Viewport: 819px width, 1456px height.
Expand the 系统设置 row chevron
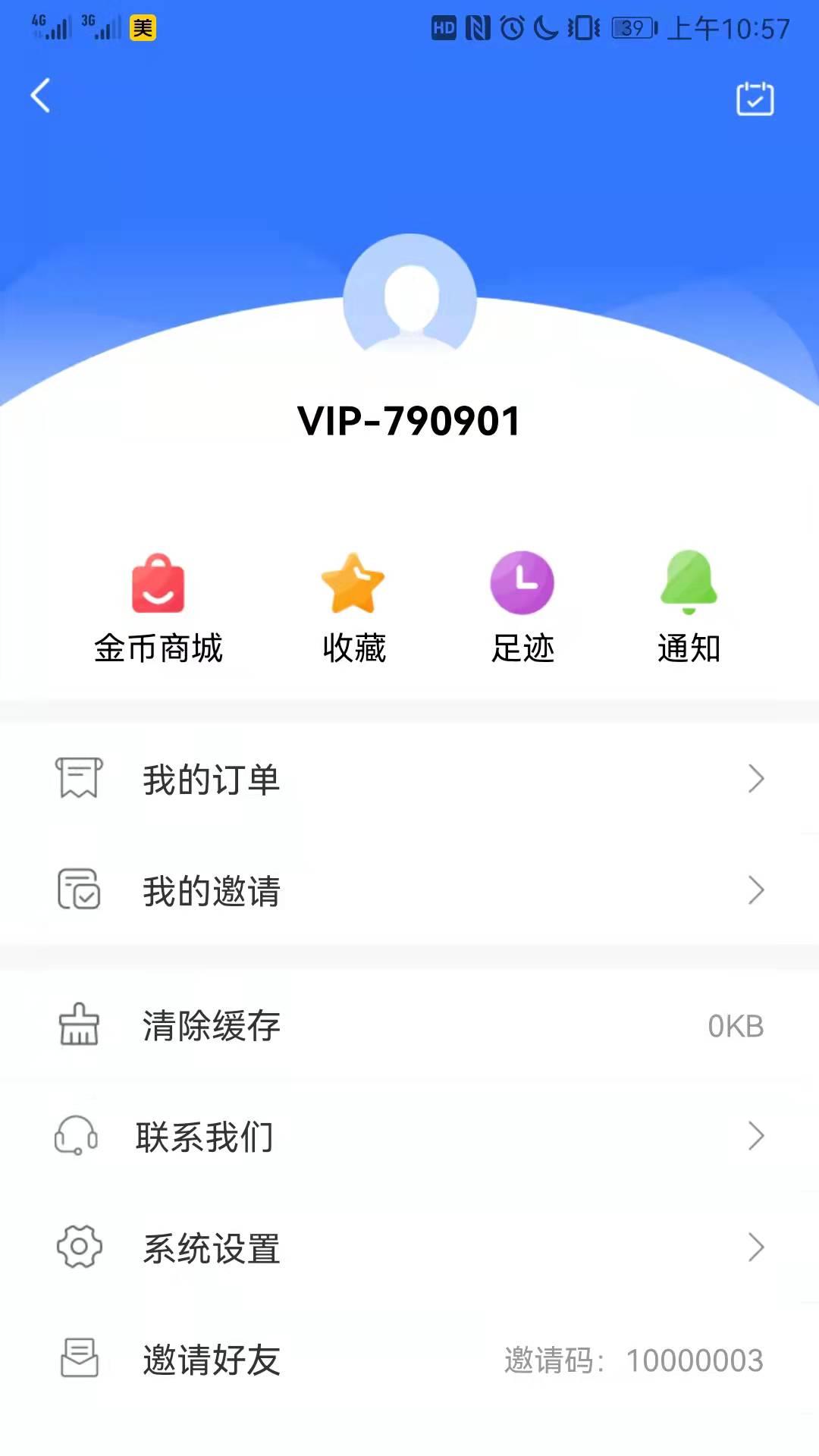[x=756, y=1247]
